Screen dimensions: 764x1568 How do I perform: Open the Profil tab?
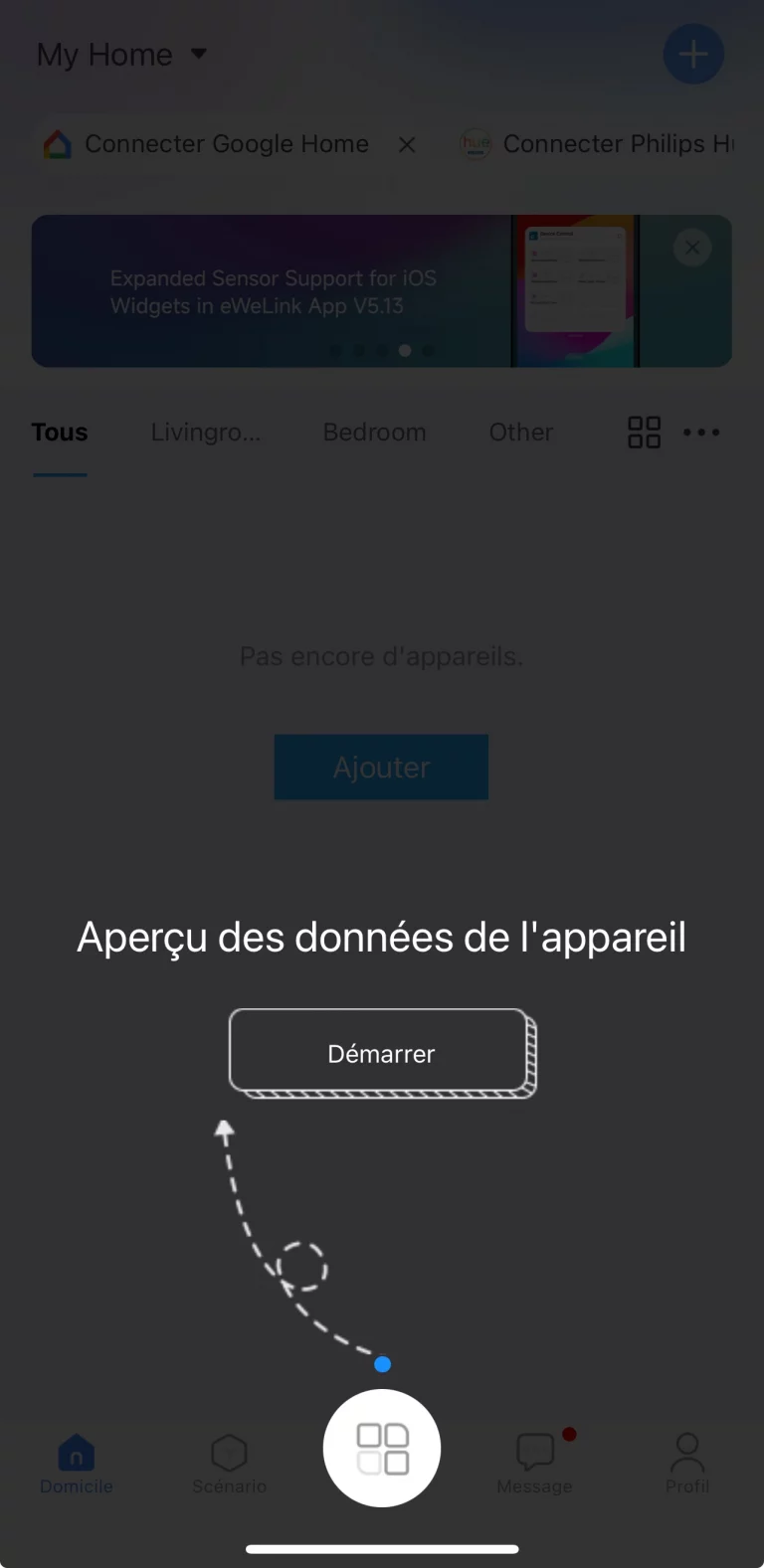(x=687, y=1464)
